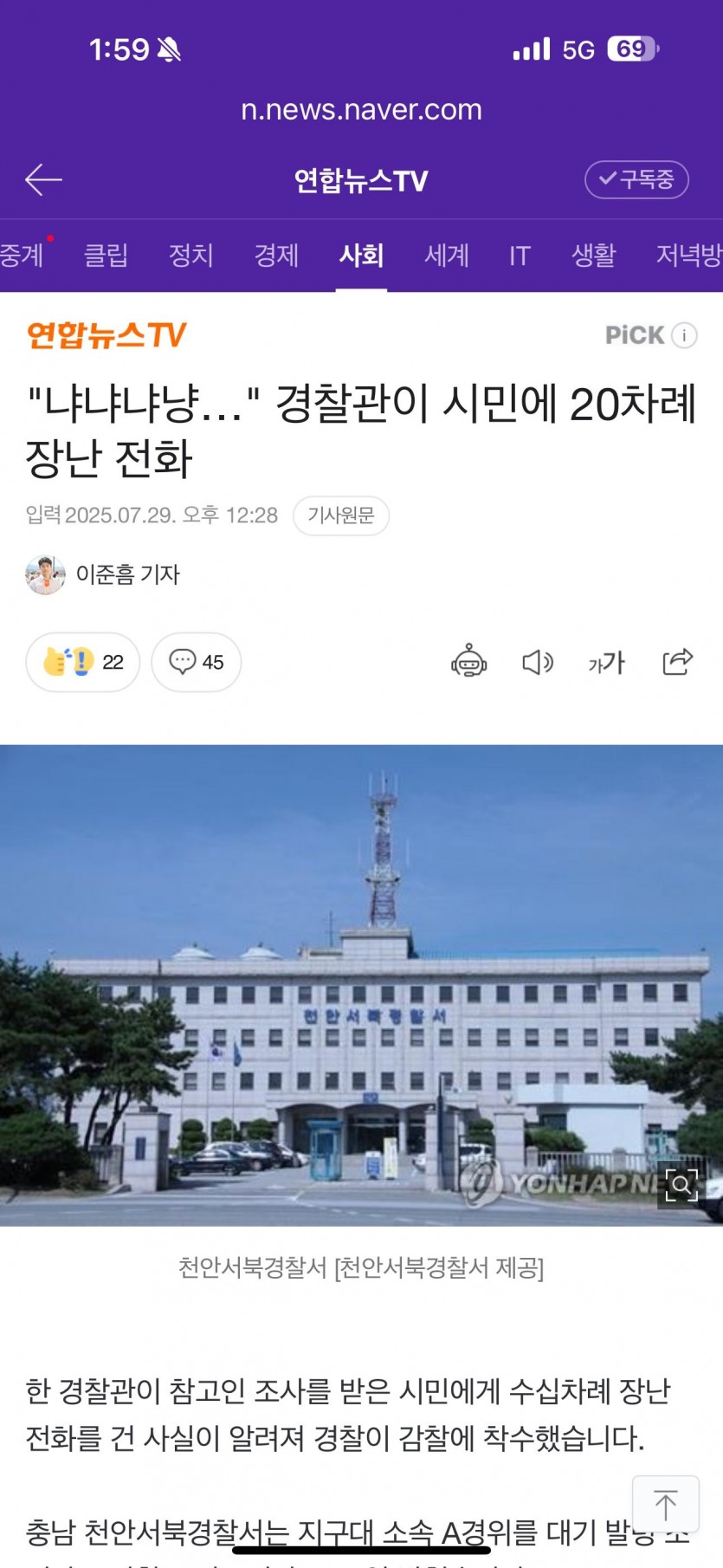React to the article with 22 reactions
Screen dimensions: 723x1568
pyautogui.click(x=83, y=662)
